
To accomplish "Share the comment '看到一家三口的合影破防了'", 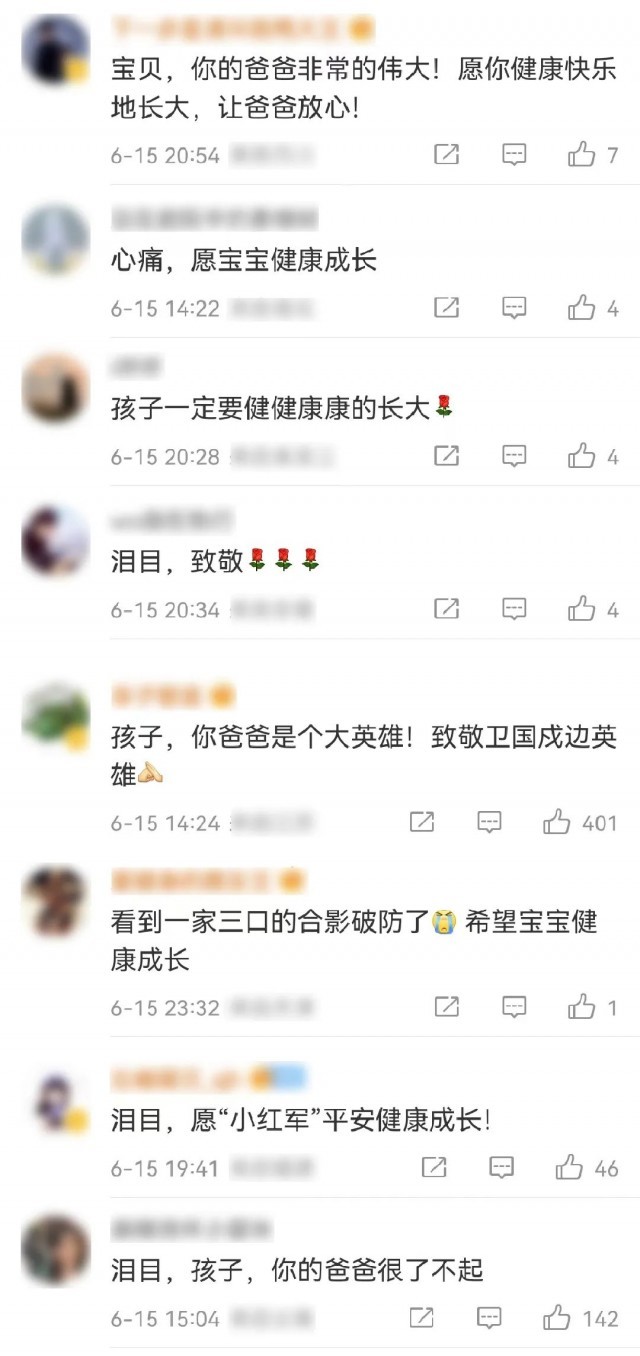I will coord(446,1007).
